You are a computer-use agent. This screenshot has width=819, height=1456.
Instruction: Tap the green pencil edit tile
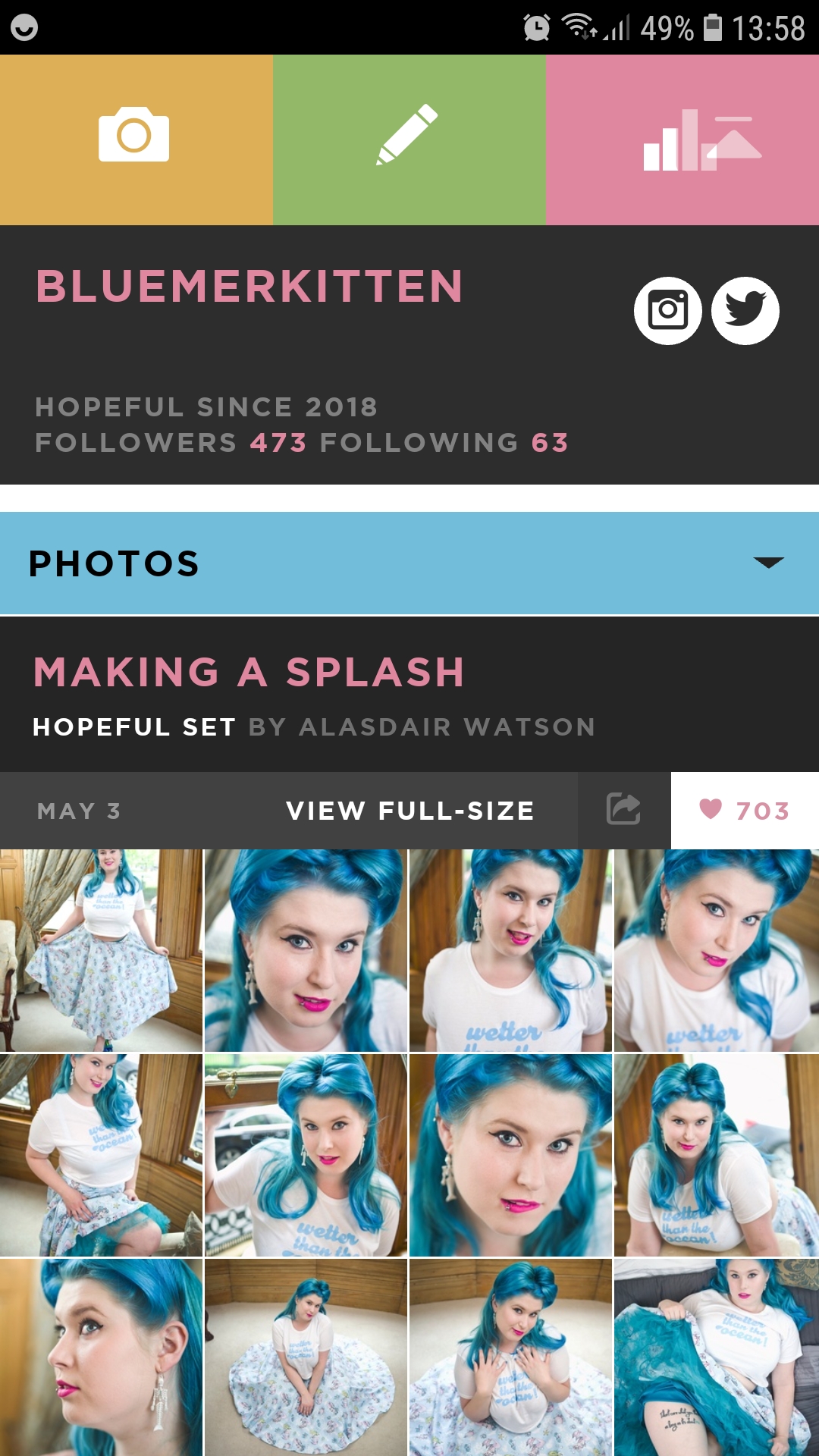[x=408, y=140]
